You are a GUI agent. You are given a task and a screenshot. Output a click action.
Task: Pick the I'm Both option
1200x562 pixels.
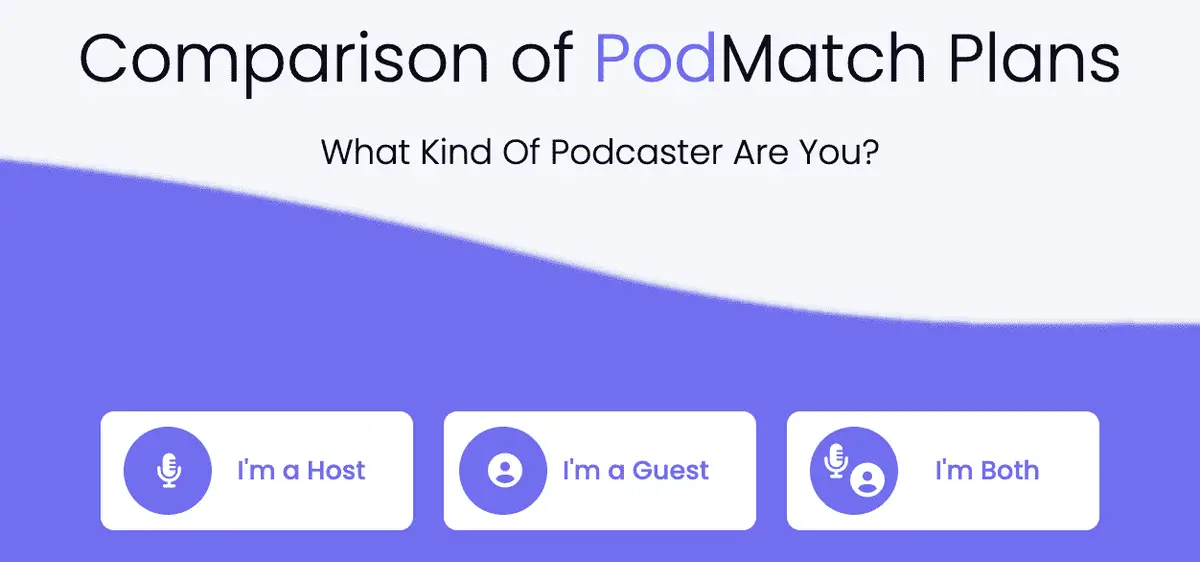(x=943, y=470)
